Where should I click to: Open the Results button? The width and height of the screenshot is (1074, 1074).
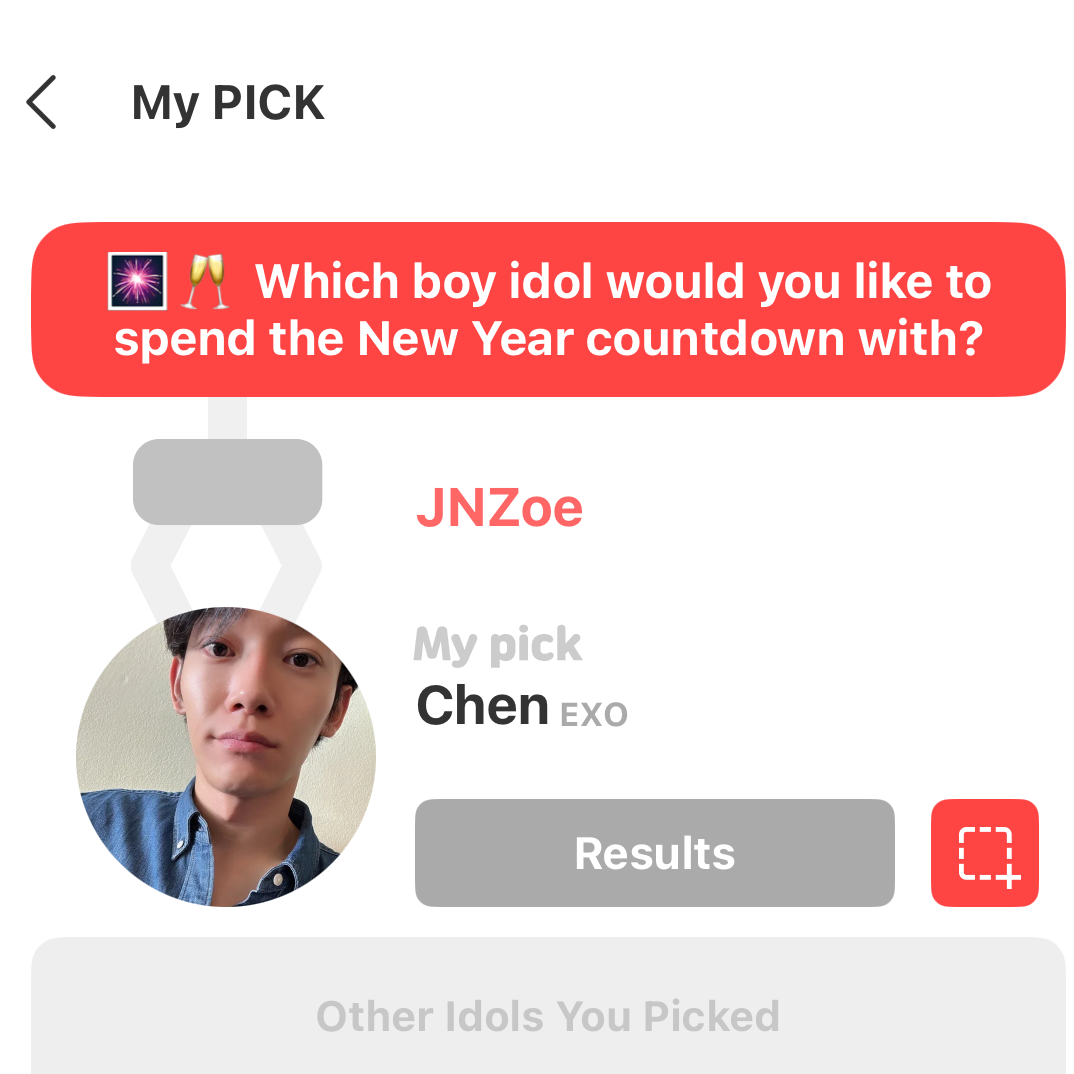click(x=654, y=853)
